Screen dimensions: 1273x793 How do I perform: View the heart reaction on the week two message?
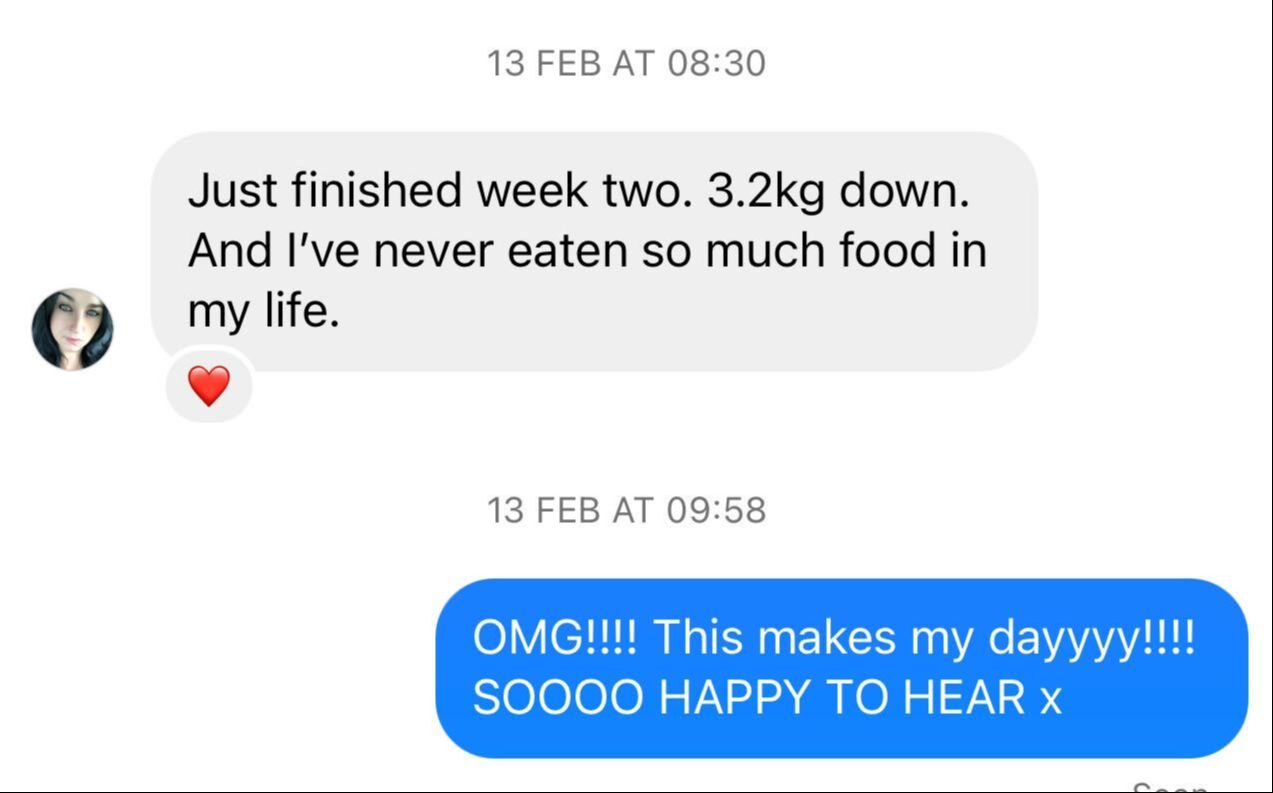tap(209, 386)
